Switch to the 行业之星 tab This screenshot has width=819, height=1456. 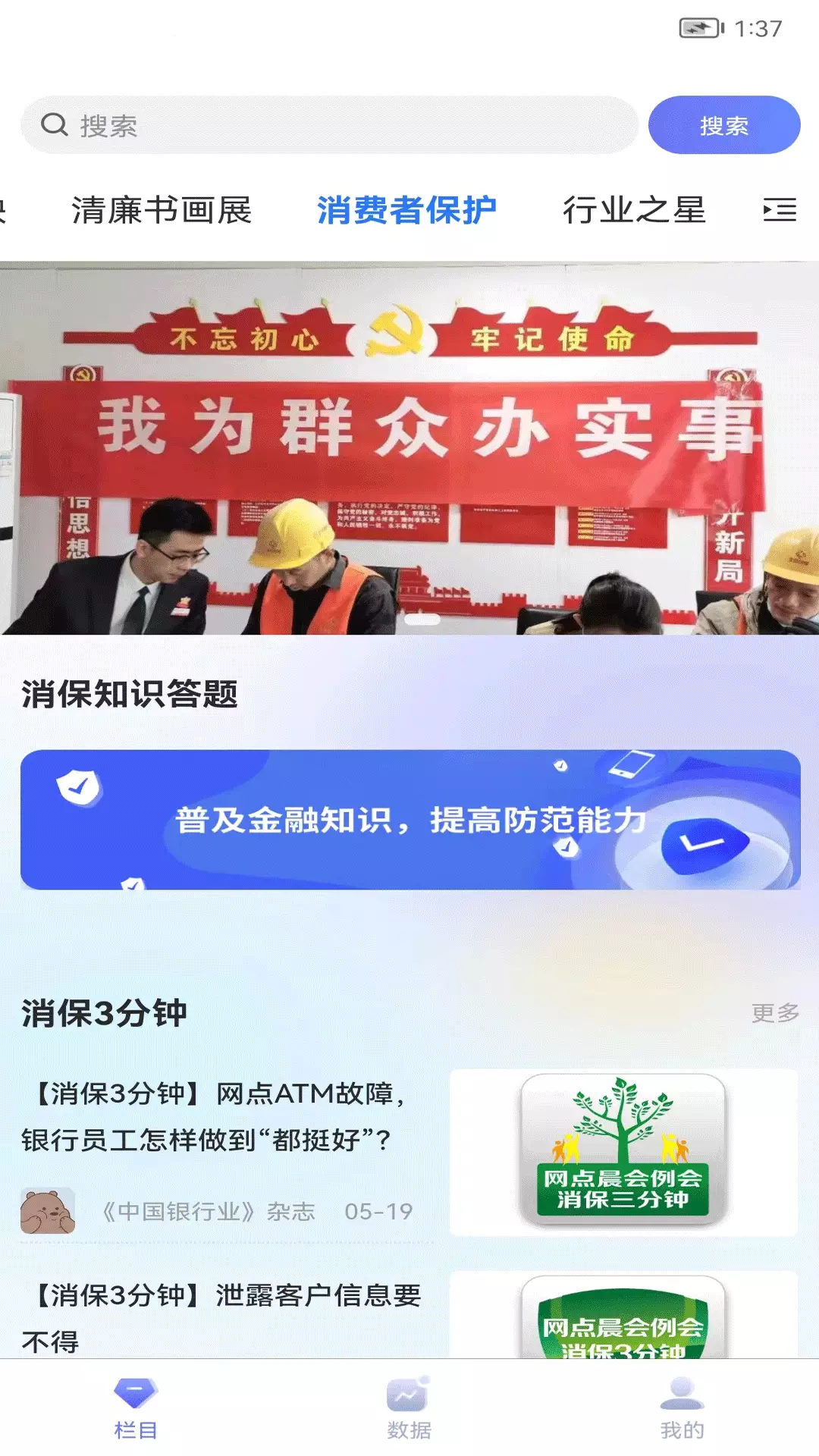[634, 210]
